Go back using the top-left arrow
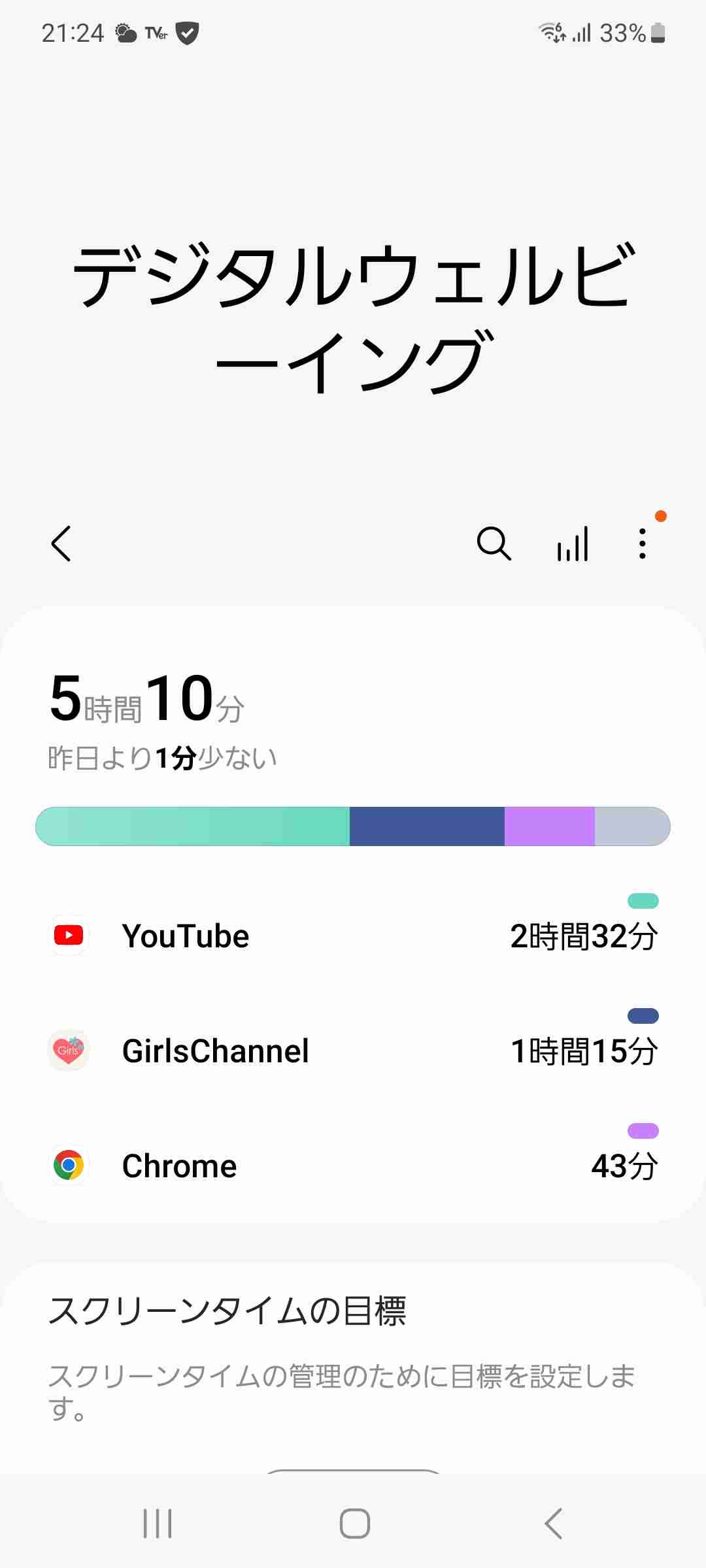The image size is (706, 1568). click(x=61, y=544)
